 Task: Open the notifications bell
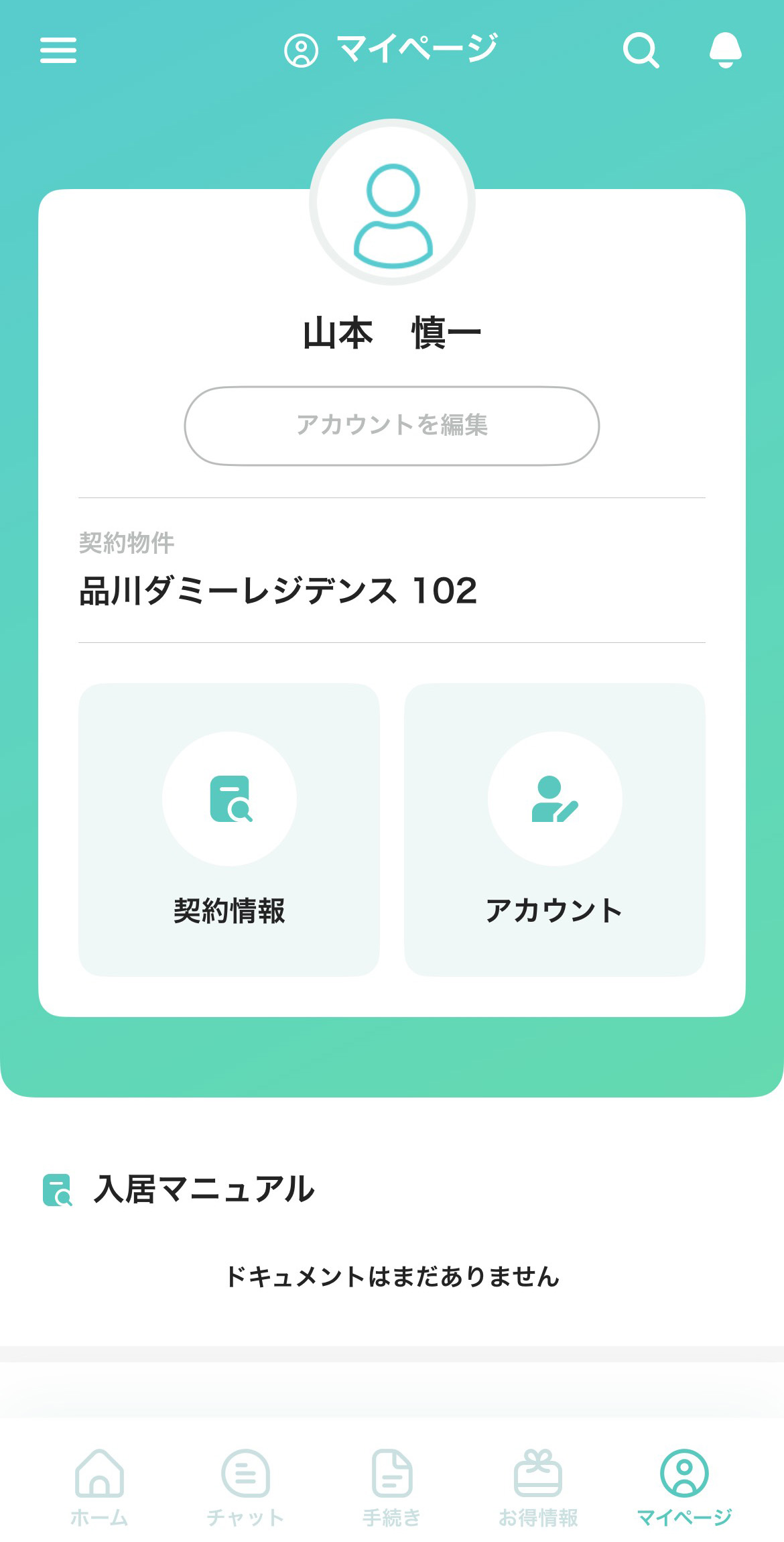725,50
